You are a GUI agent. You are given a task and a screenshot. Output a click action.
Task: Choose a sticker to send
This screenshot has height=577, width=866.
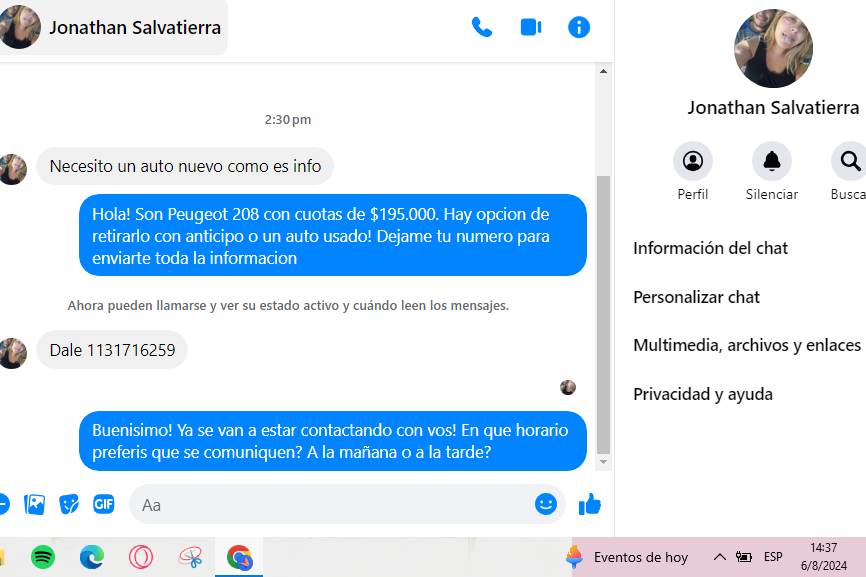[69, 504]
